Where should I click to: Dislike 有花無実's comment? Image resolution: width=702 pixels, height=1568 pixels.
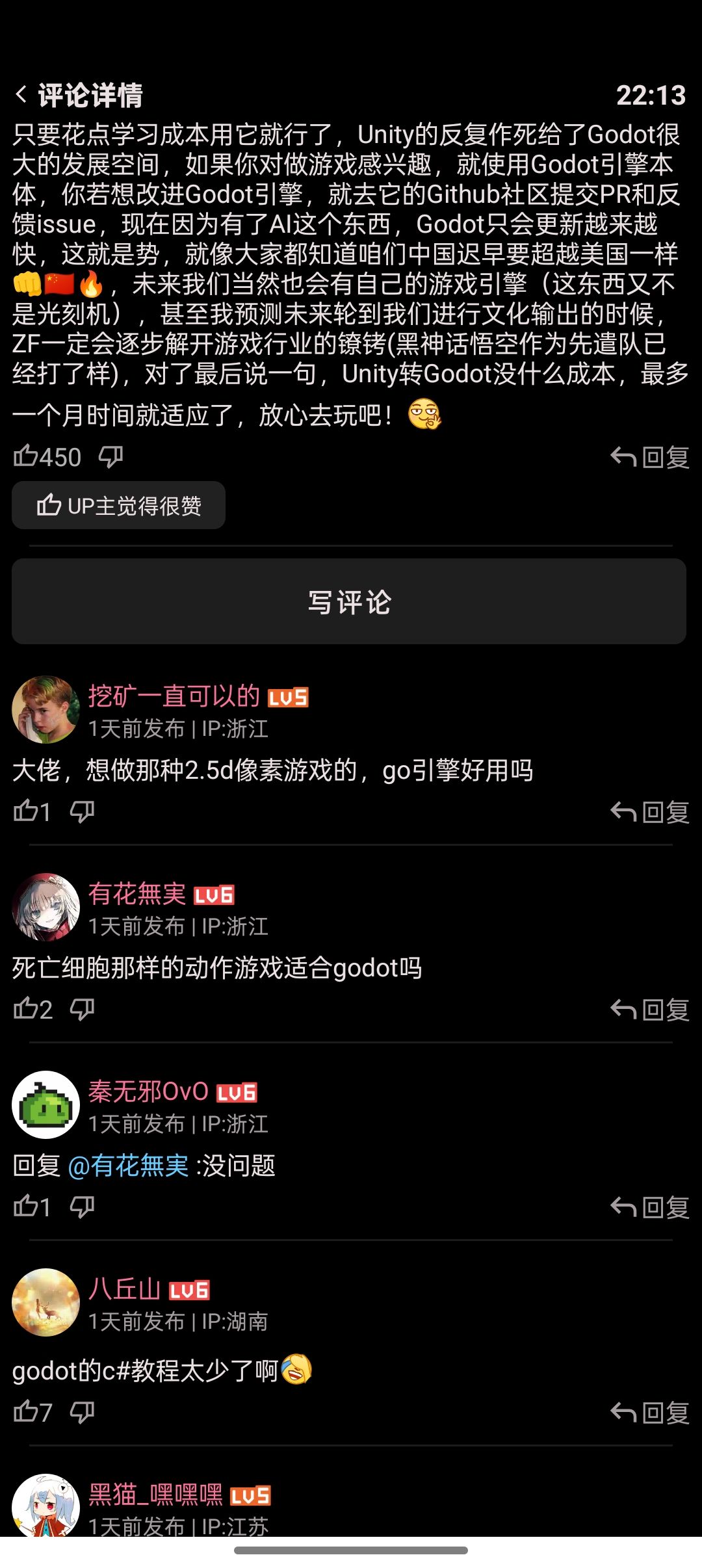coord(83,1009)
